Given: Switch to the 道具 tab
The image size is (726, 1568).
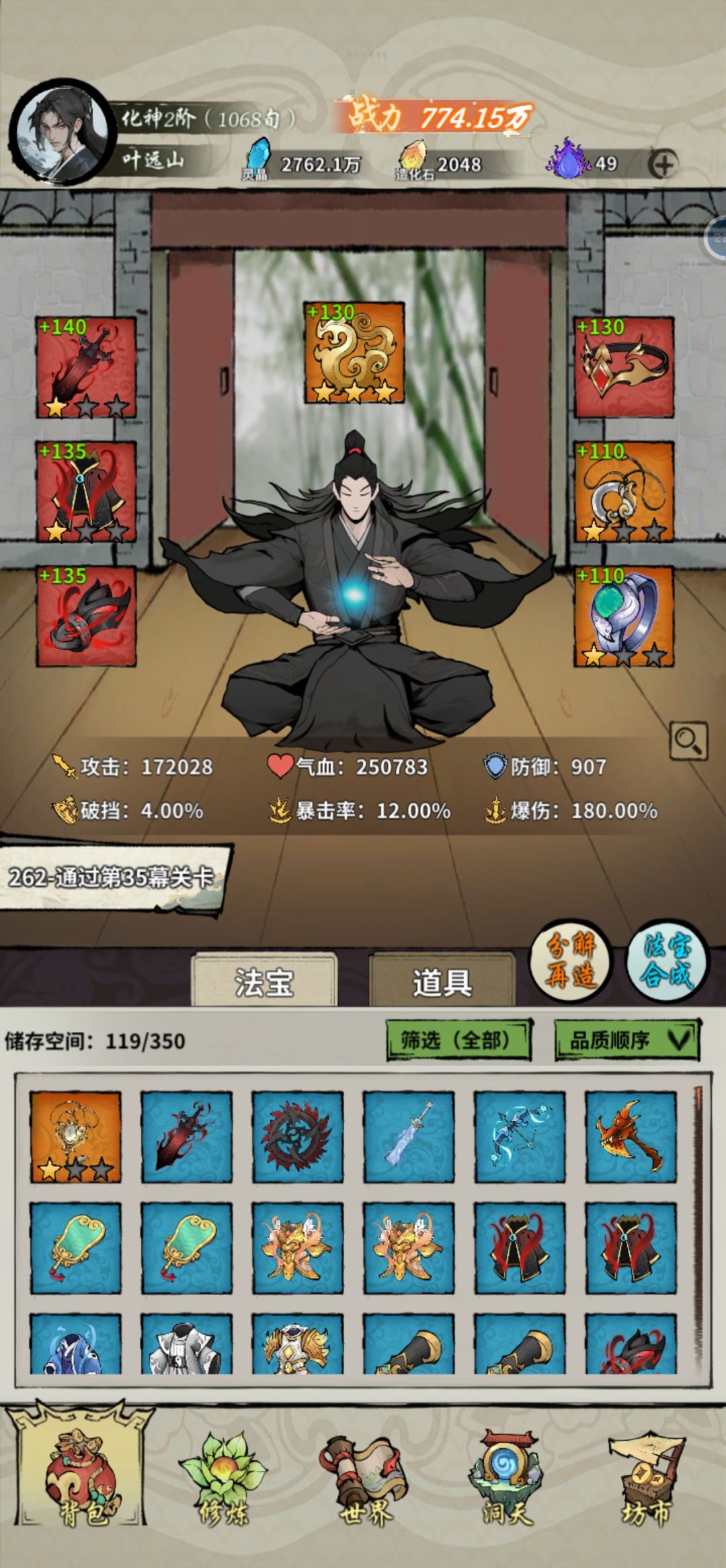Looking at the screenshot, I should point(442,982).
